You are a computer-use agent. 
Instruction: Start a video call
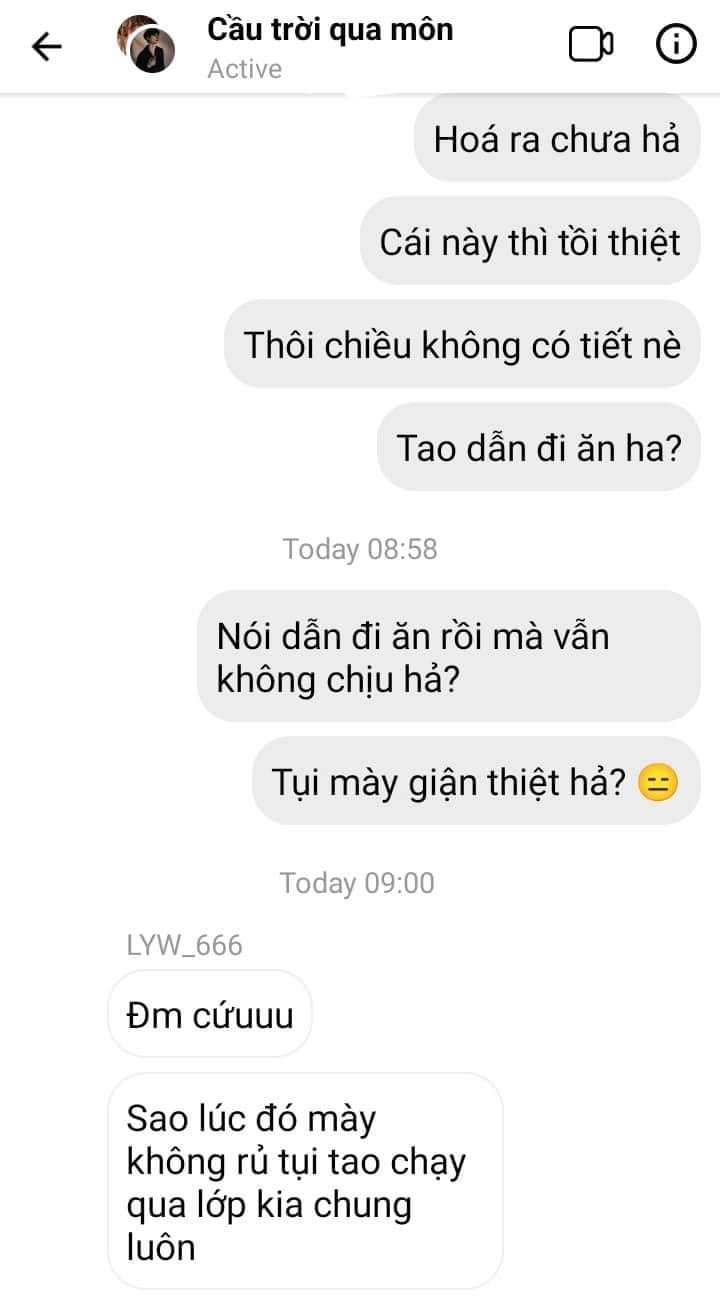[x=591, y=45]
